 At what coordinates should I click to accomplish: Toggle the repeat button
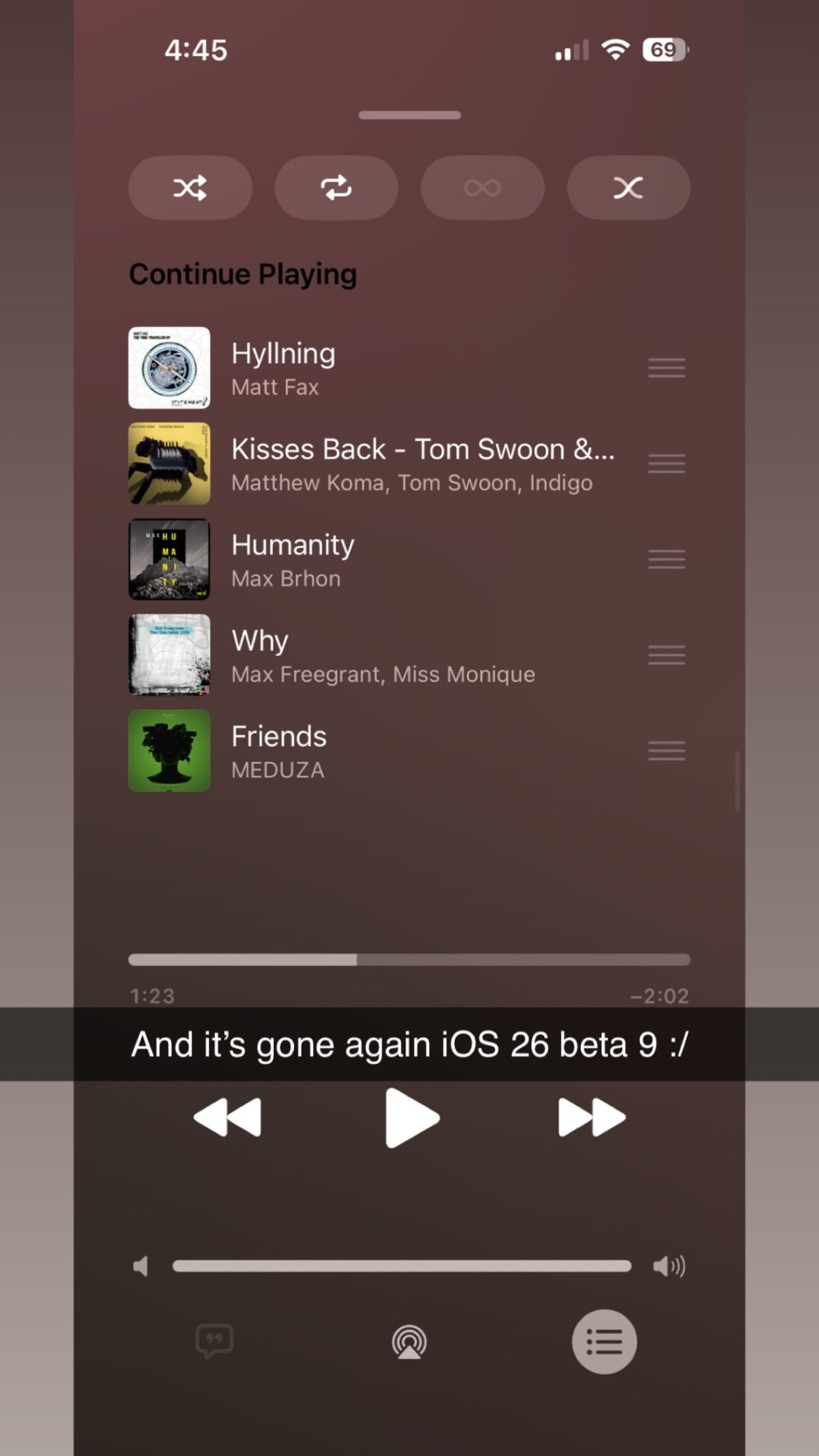tap(336, 188)
